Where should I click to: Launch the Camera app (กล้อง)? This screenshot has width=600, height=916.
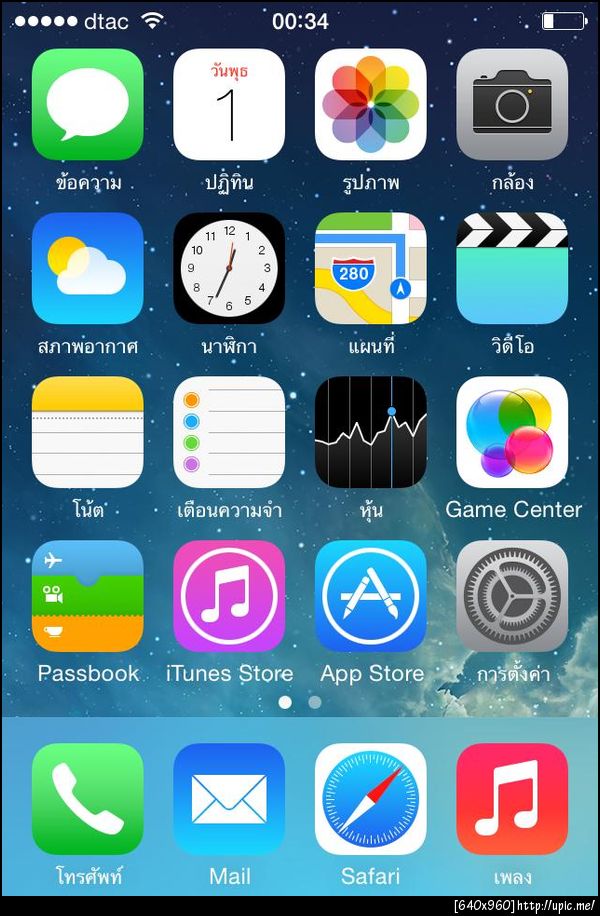click(x=512, y=104)
